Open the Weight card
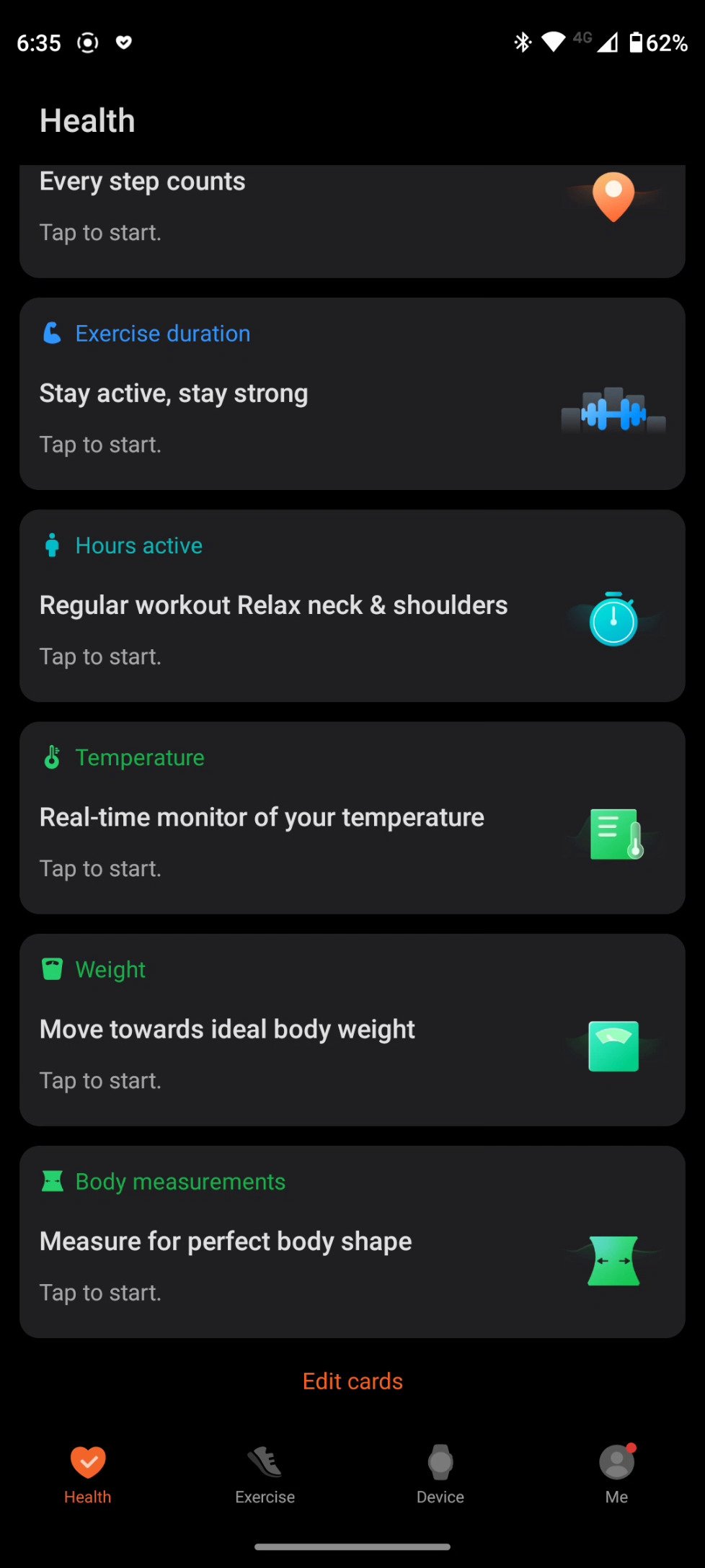 click(352, 1029)
